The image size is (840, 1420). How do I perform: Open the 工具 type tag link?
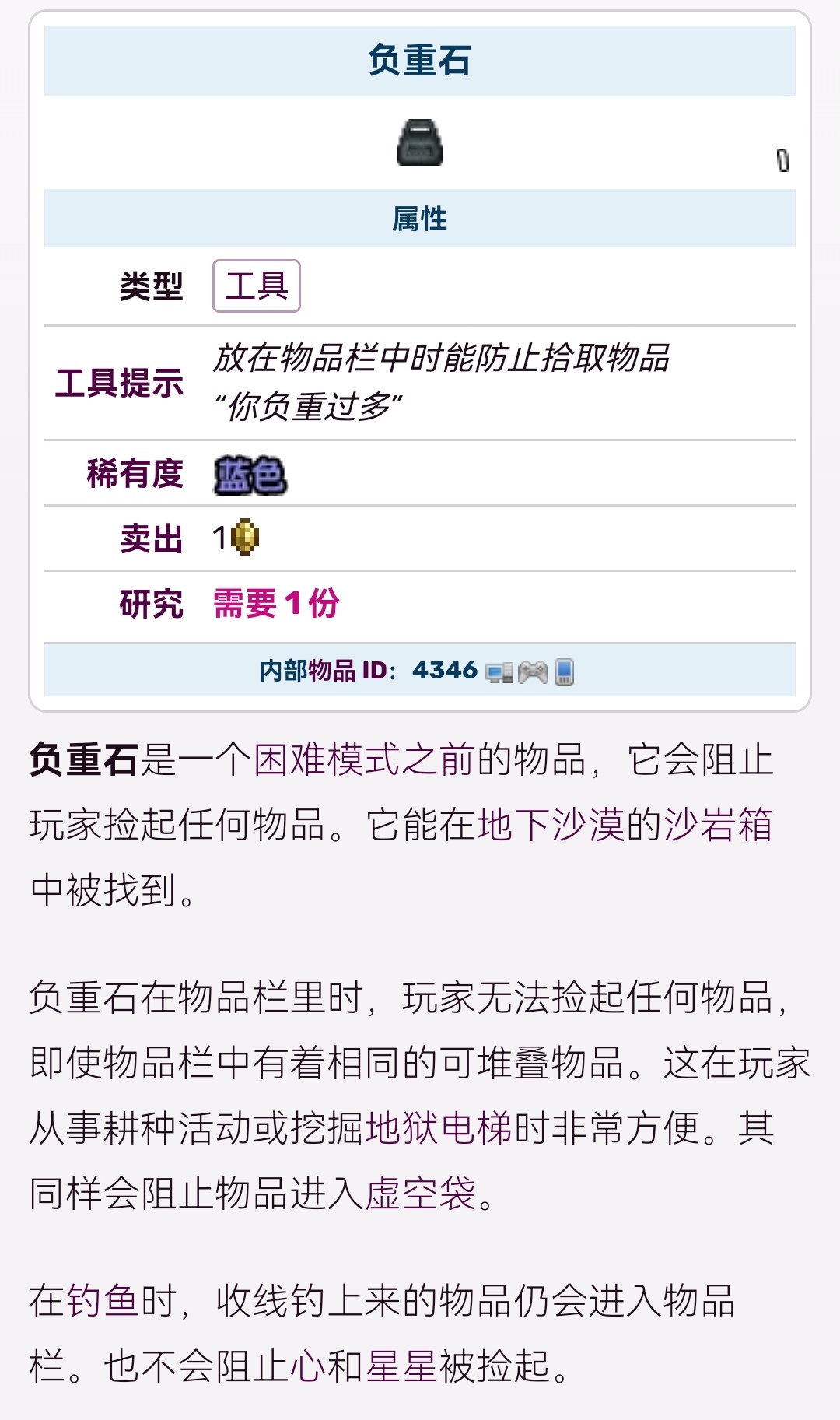tap(256, 286)
